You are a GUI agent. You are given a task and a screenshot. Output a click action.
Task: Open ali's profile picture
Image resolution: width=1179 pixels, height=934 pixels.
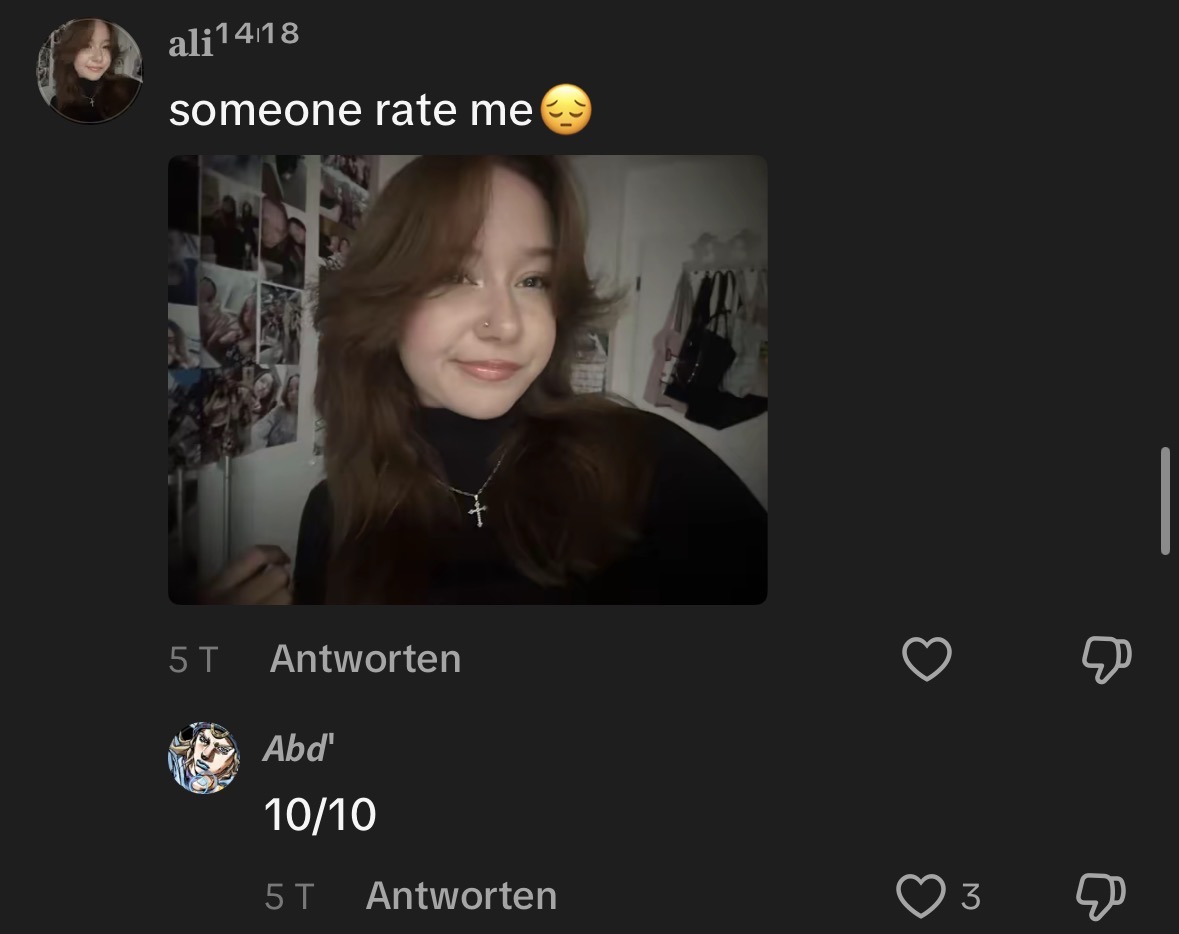[89, 71]
